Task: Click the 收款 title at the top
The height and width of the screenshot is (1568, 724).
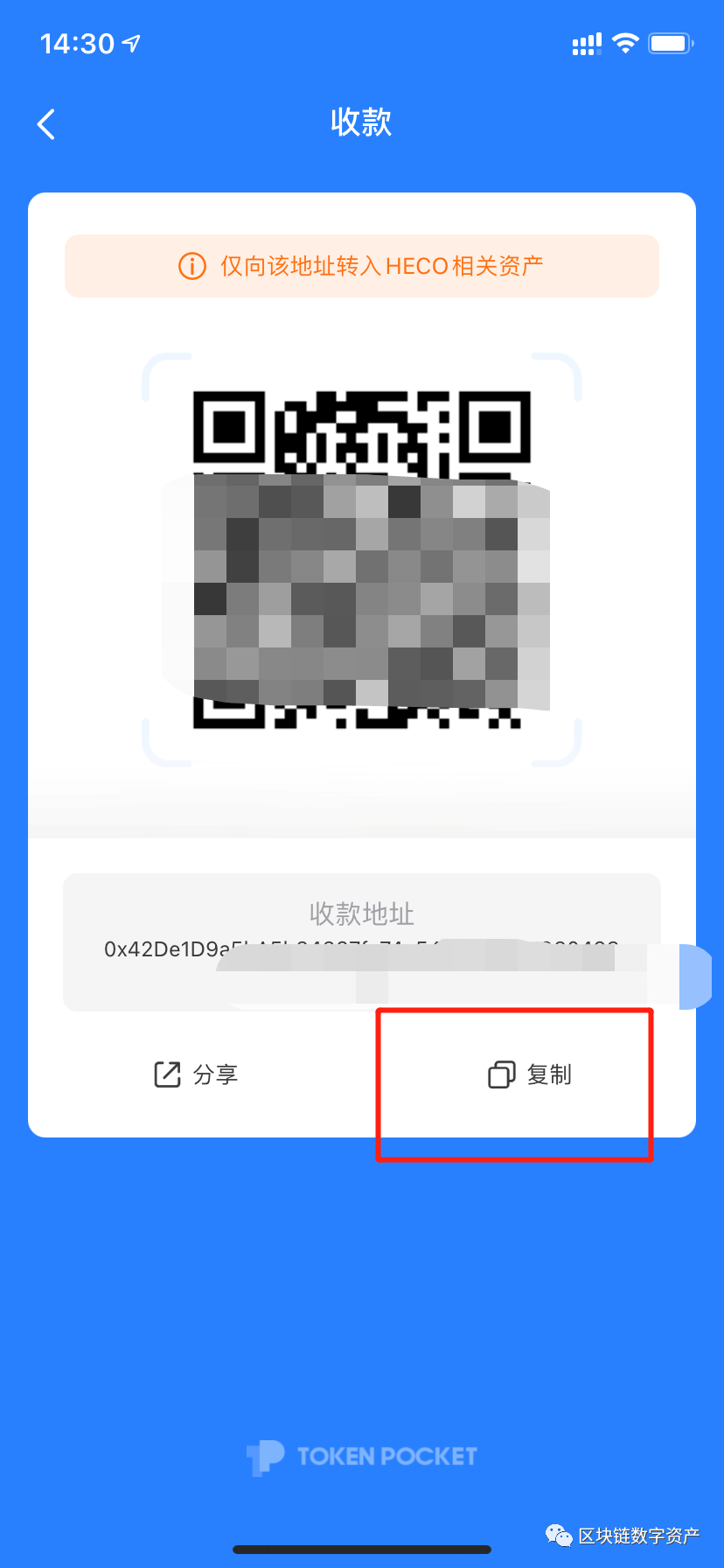Action: [361, 122]
